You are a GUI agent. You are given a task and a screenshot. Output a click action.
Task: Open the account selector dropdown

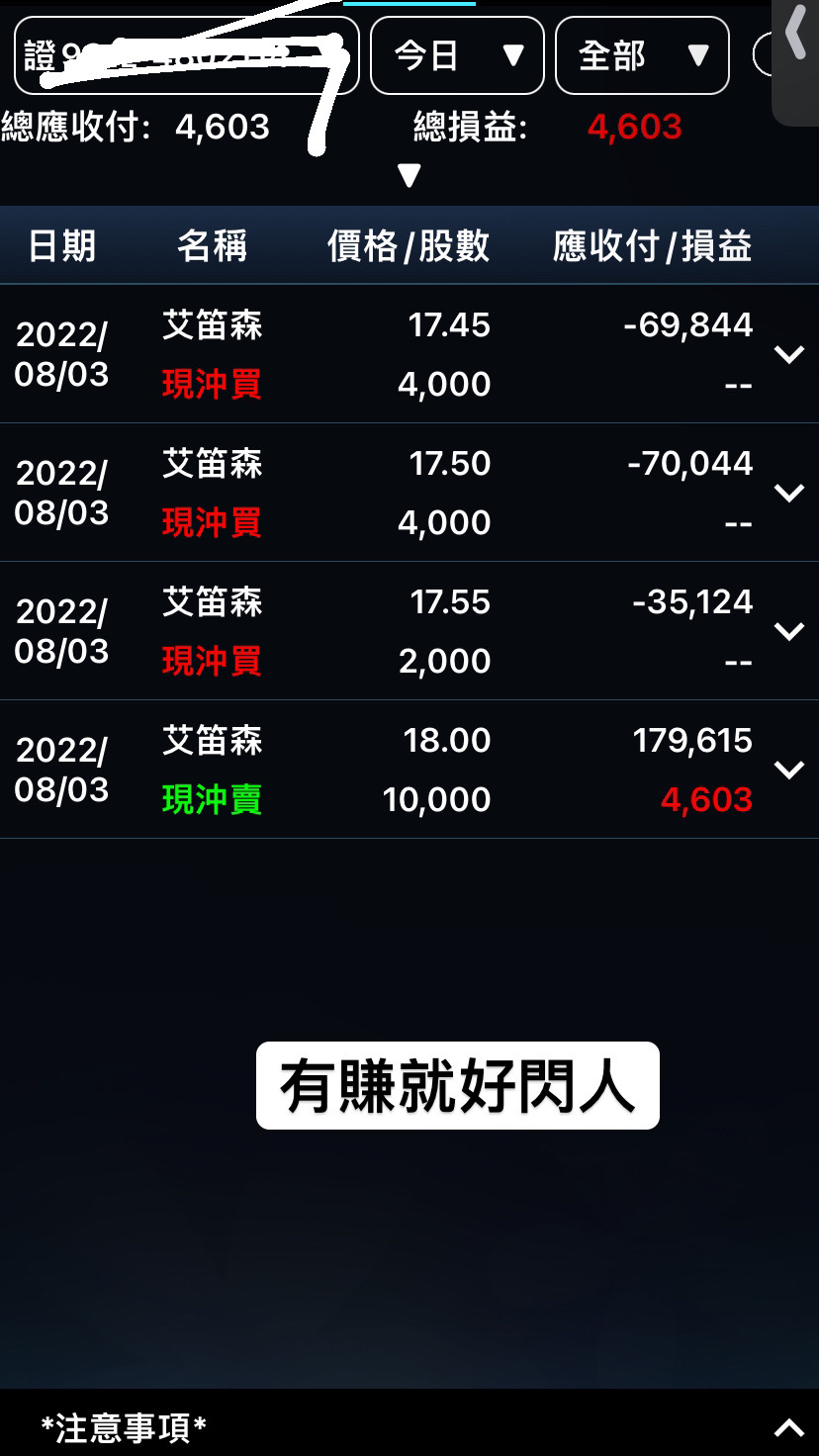(186, 56)
